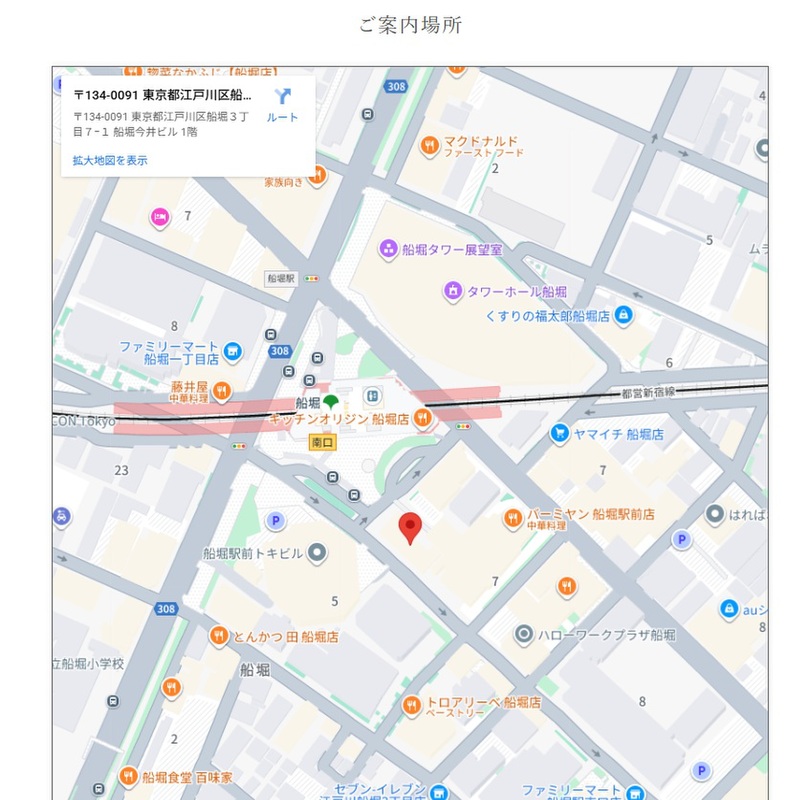Open 船堀駅前トキビル marker

coord(317,552)
